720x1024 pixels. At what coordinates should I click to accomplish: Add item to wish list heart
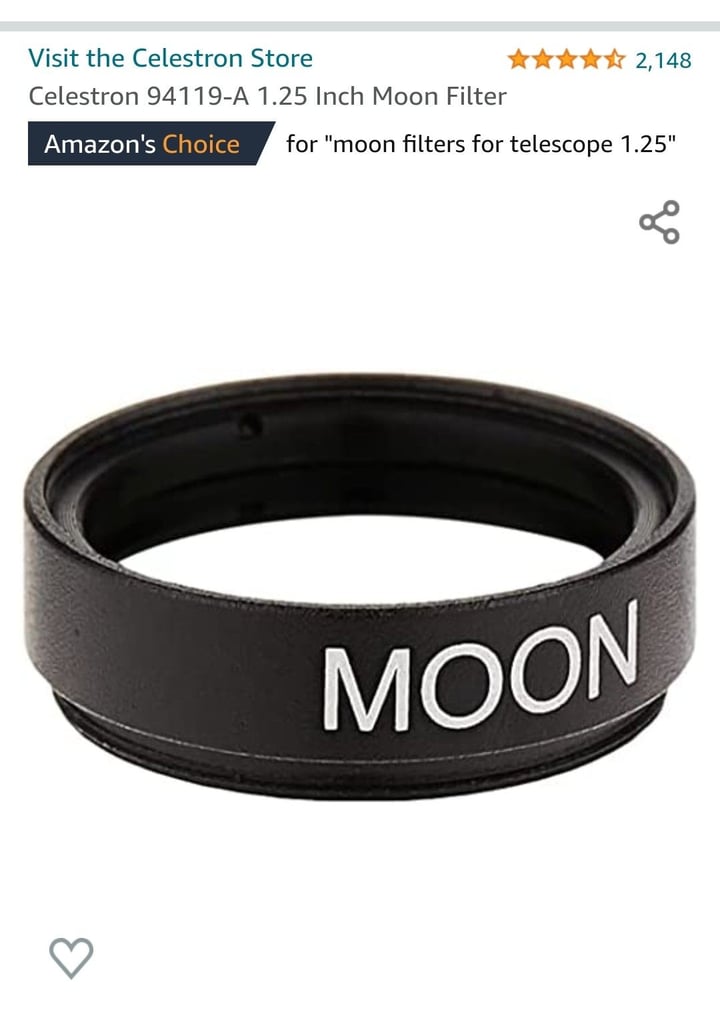71,957
